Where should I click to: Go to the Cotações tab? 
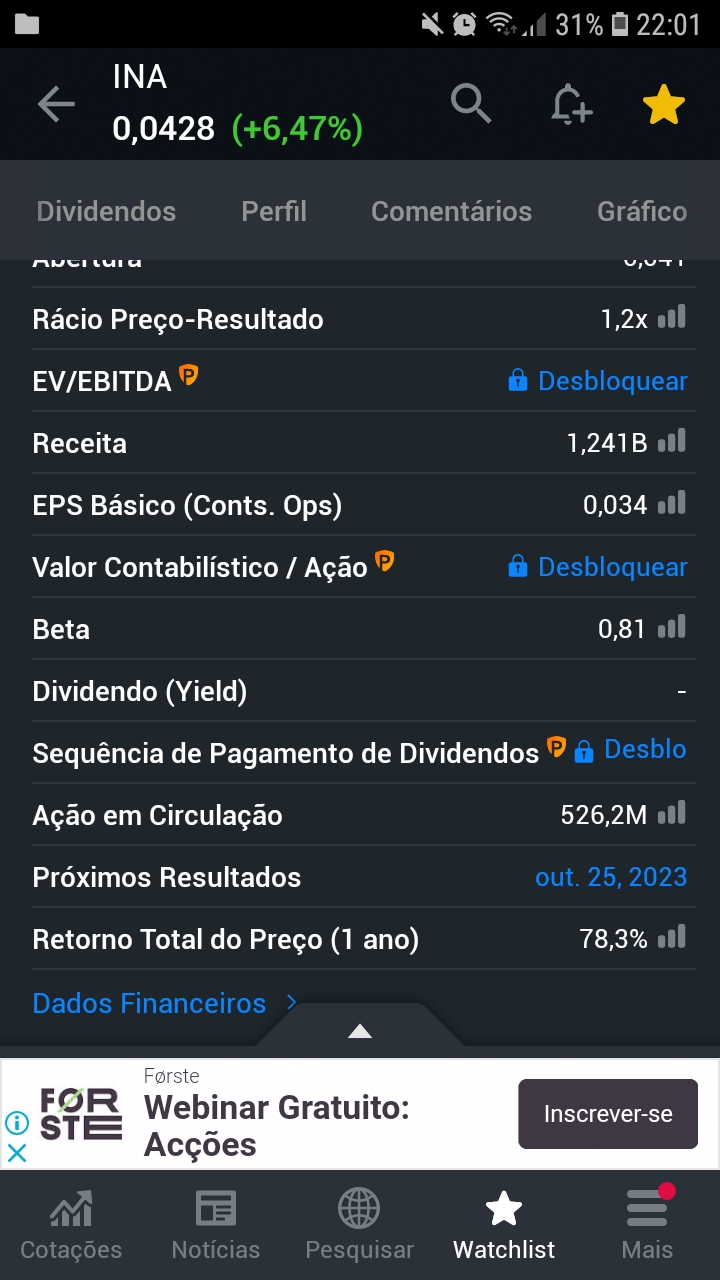[x=71, y=1222]
